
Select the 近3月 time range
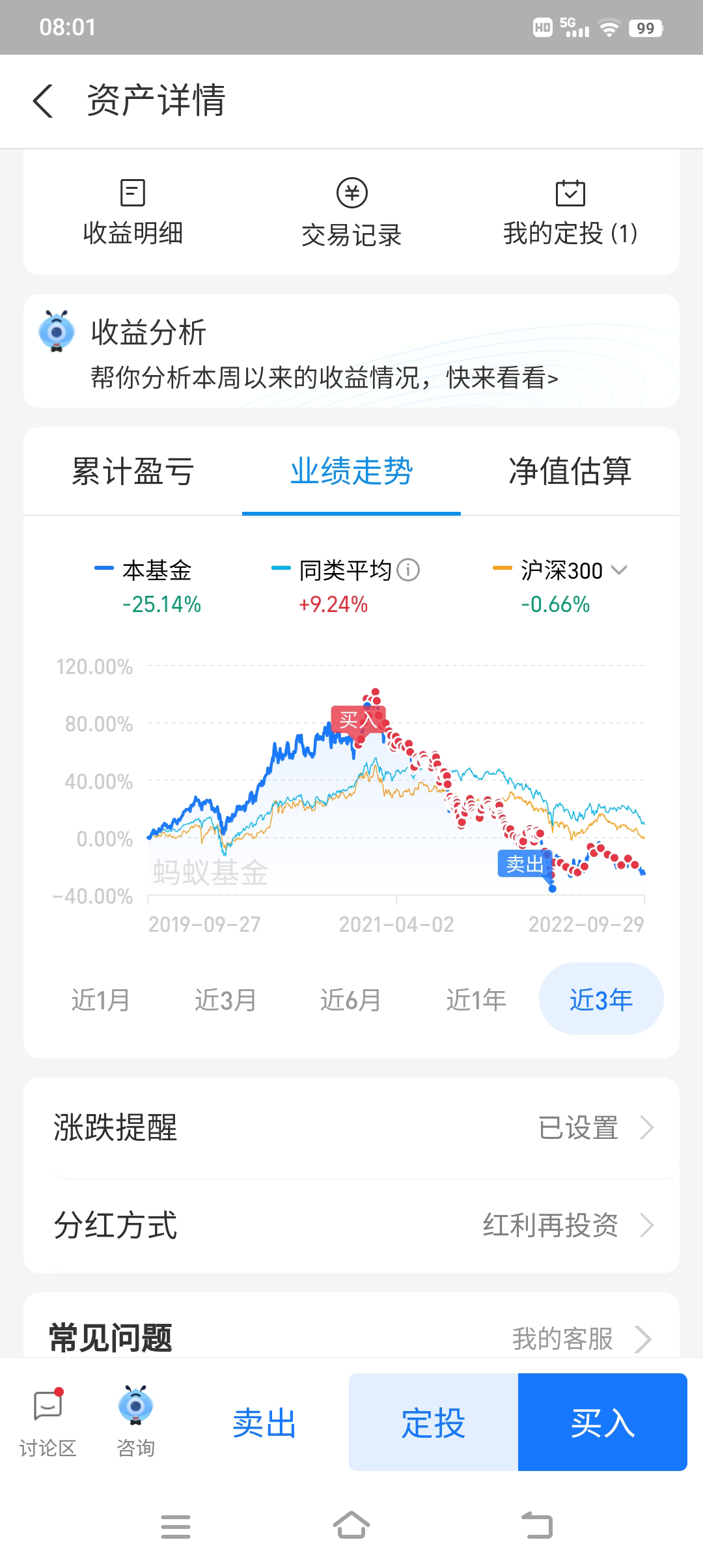click(225, 1000)
